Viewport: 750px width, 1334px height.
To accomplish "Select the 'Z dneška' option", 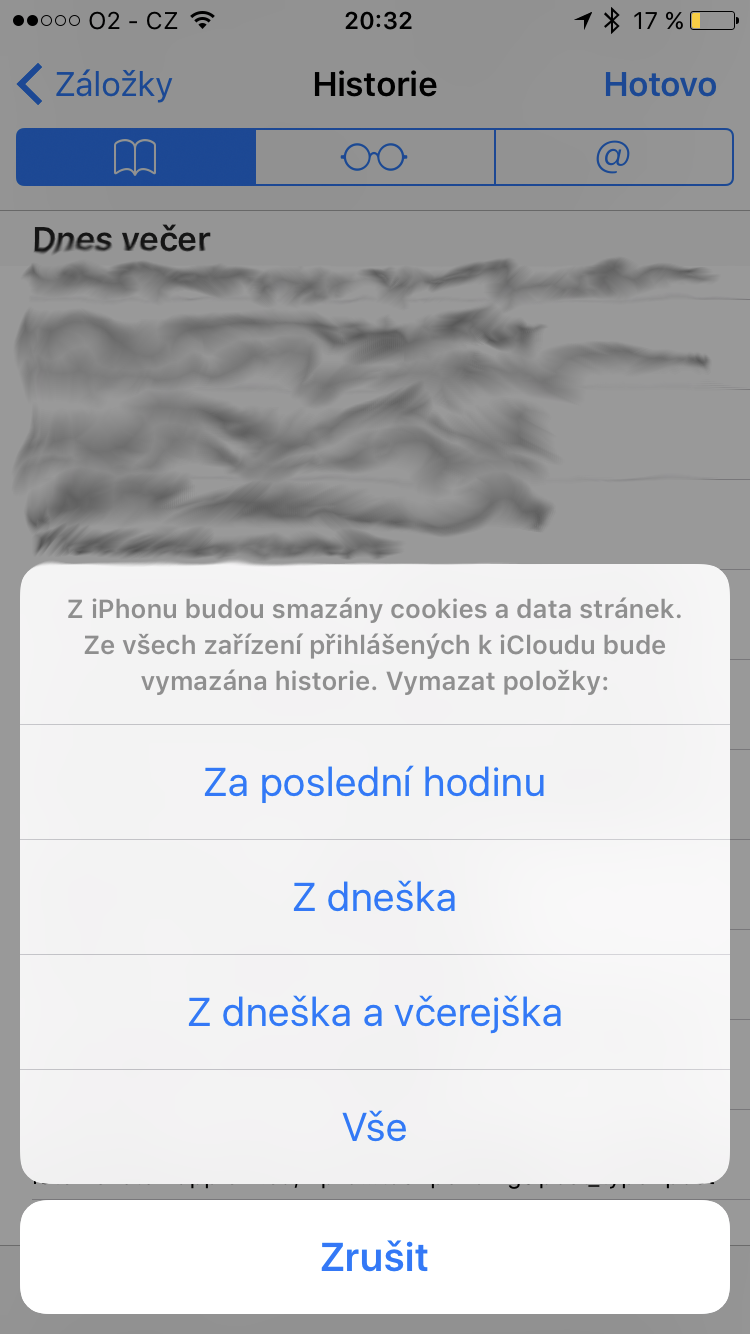I will [375, 897].
